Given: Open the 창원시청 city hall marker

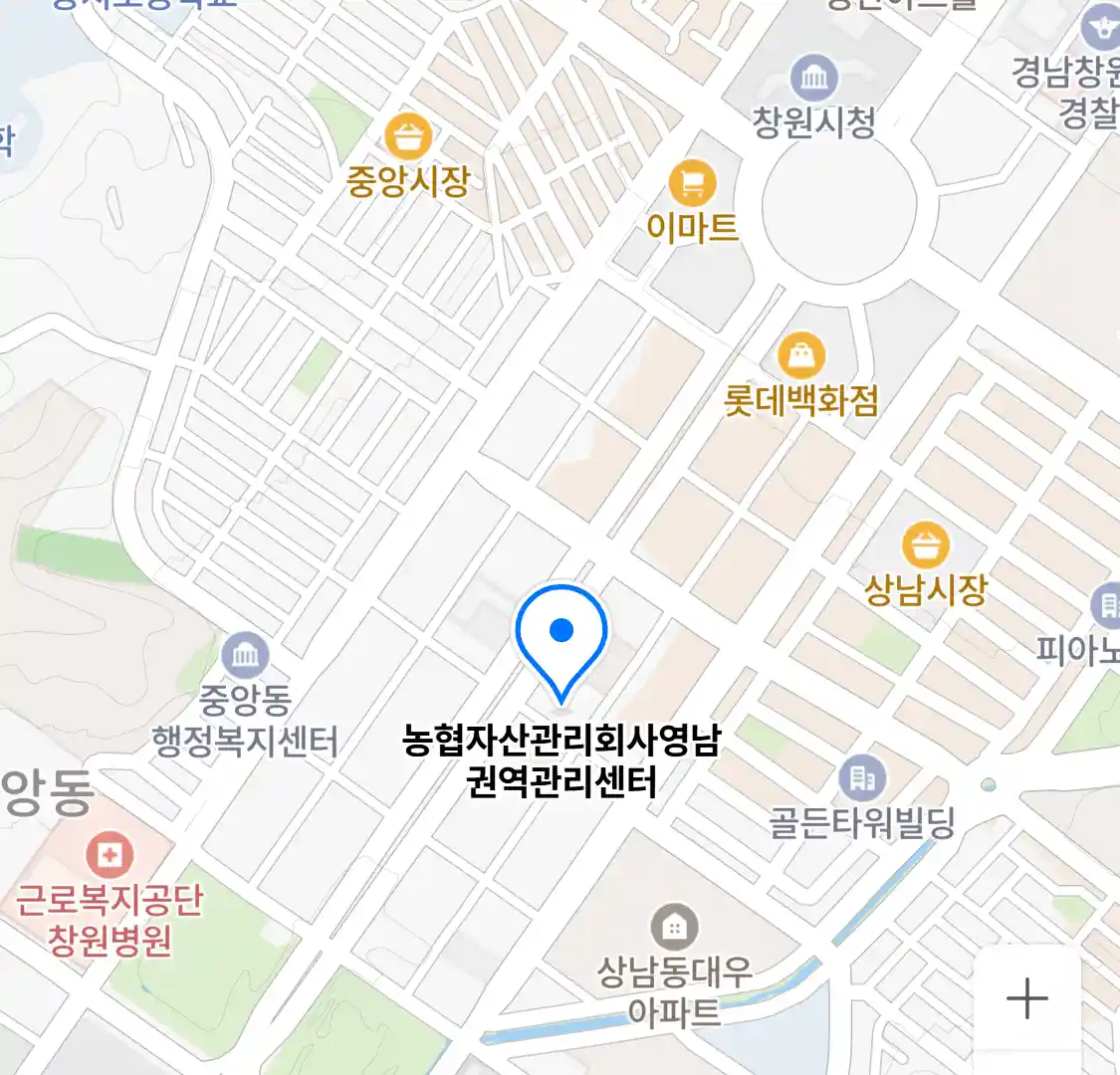Looking at the screenshot, I should (814, 78).
